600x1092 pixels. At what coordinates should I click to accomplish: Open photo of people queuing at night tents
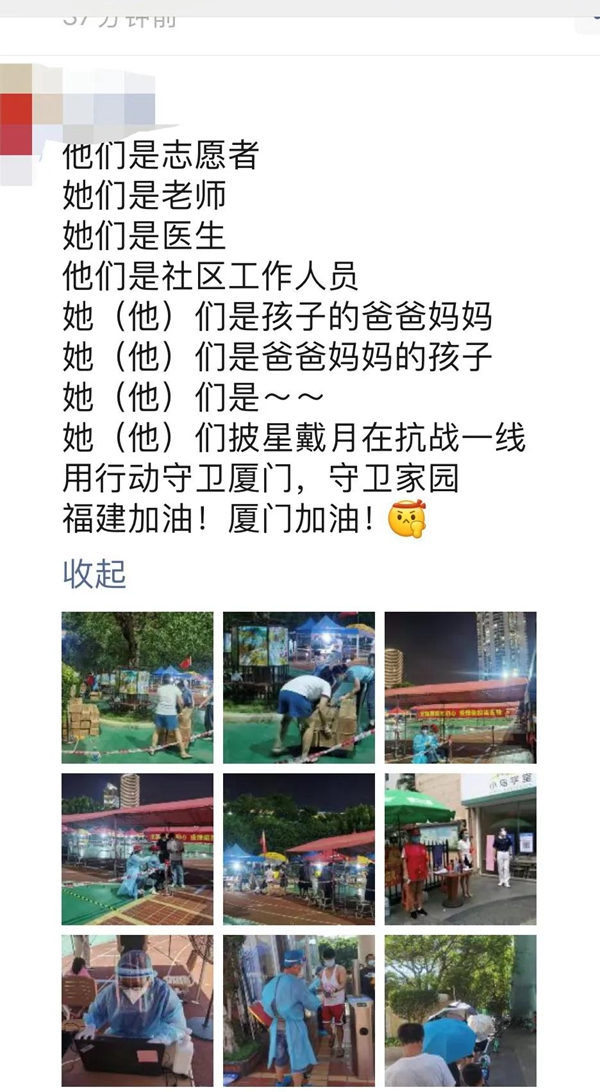point(299,849)
